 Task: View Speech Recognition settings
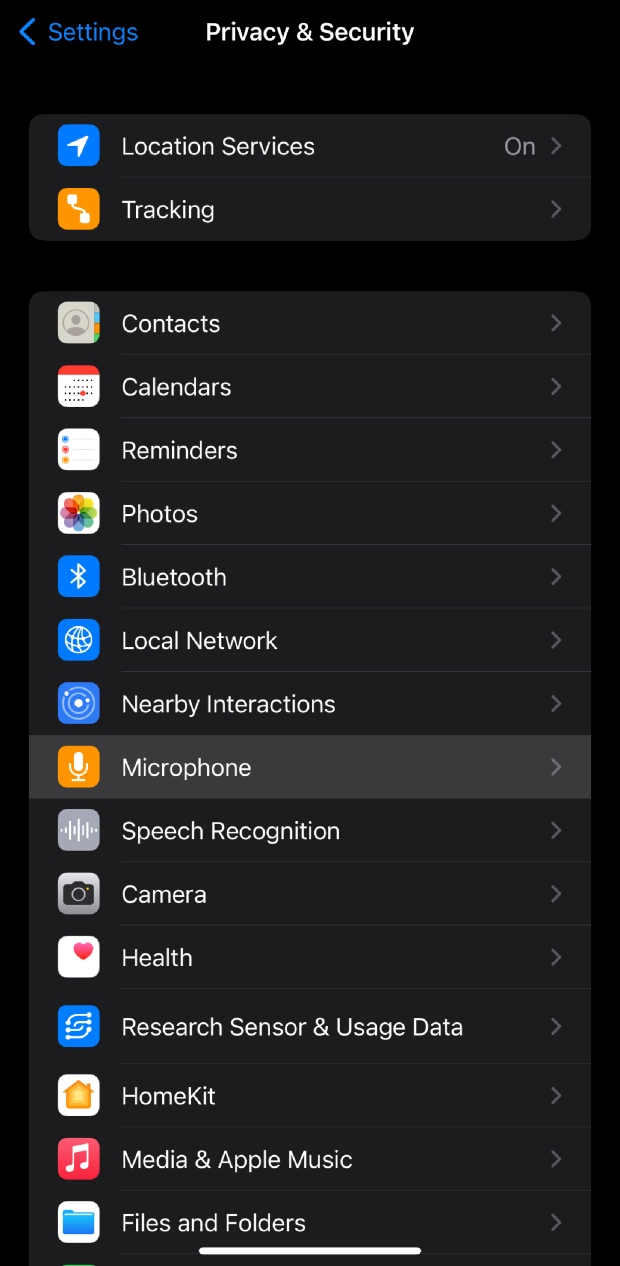(310, 831)
